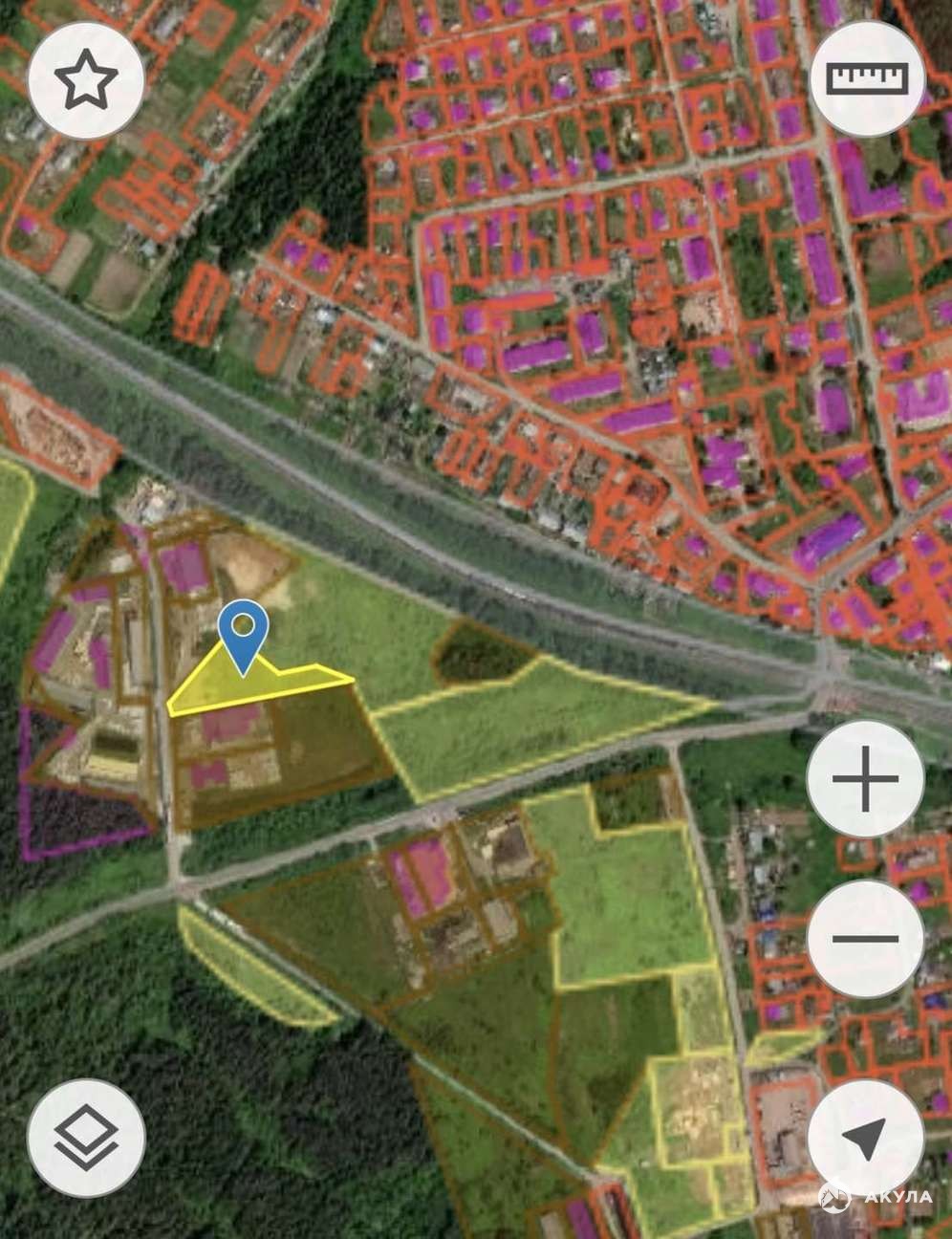Center map on my current location
Viewport: 952px width, 1239px height.
(865, 1138)
